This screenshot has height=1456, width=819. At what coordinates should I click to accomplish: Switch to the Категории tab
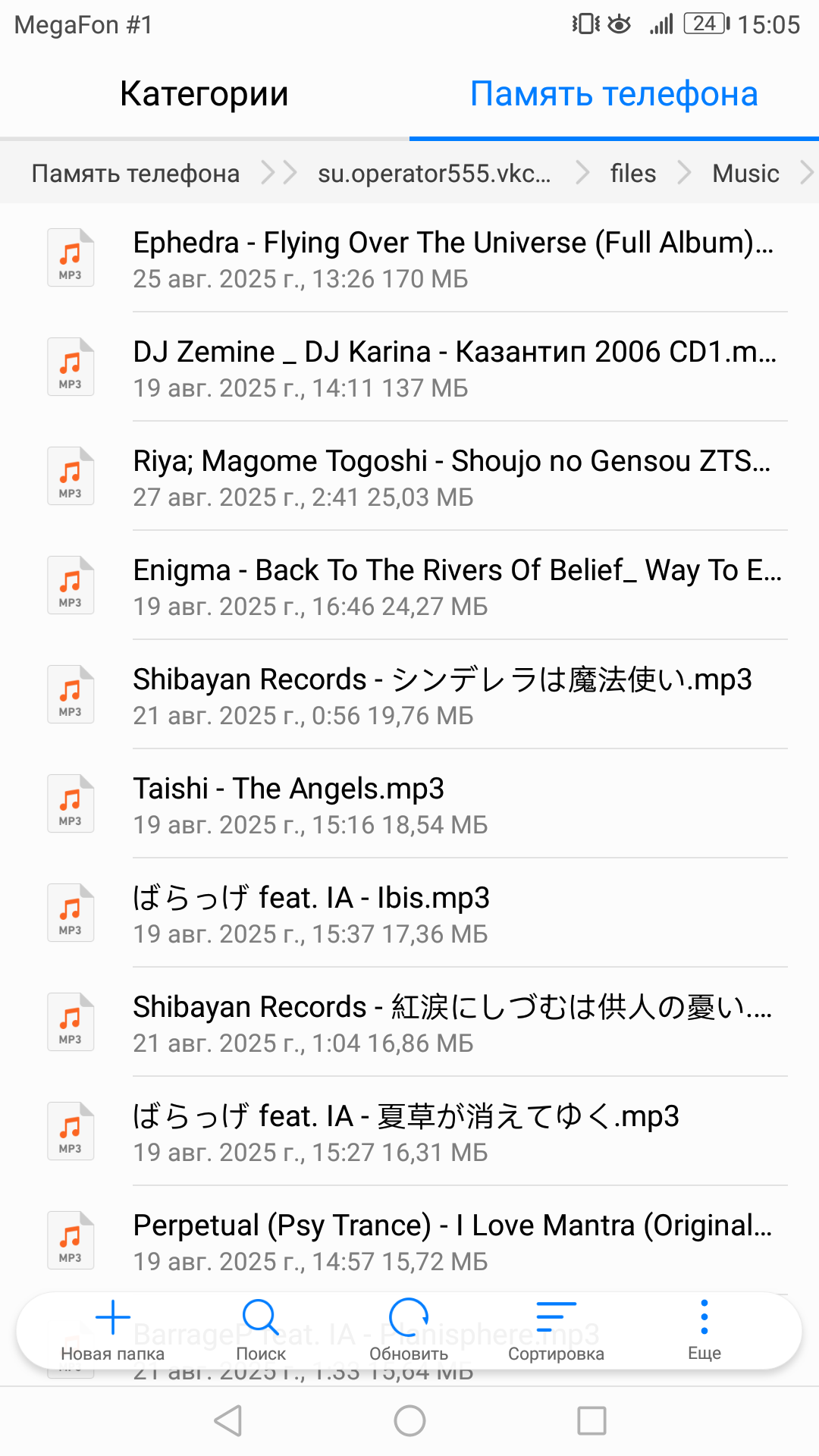[x=204, y=94]
